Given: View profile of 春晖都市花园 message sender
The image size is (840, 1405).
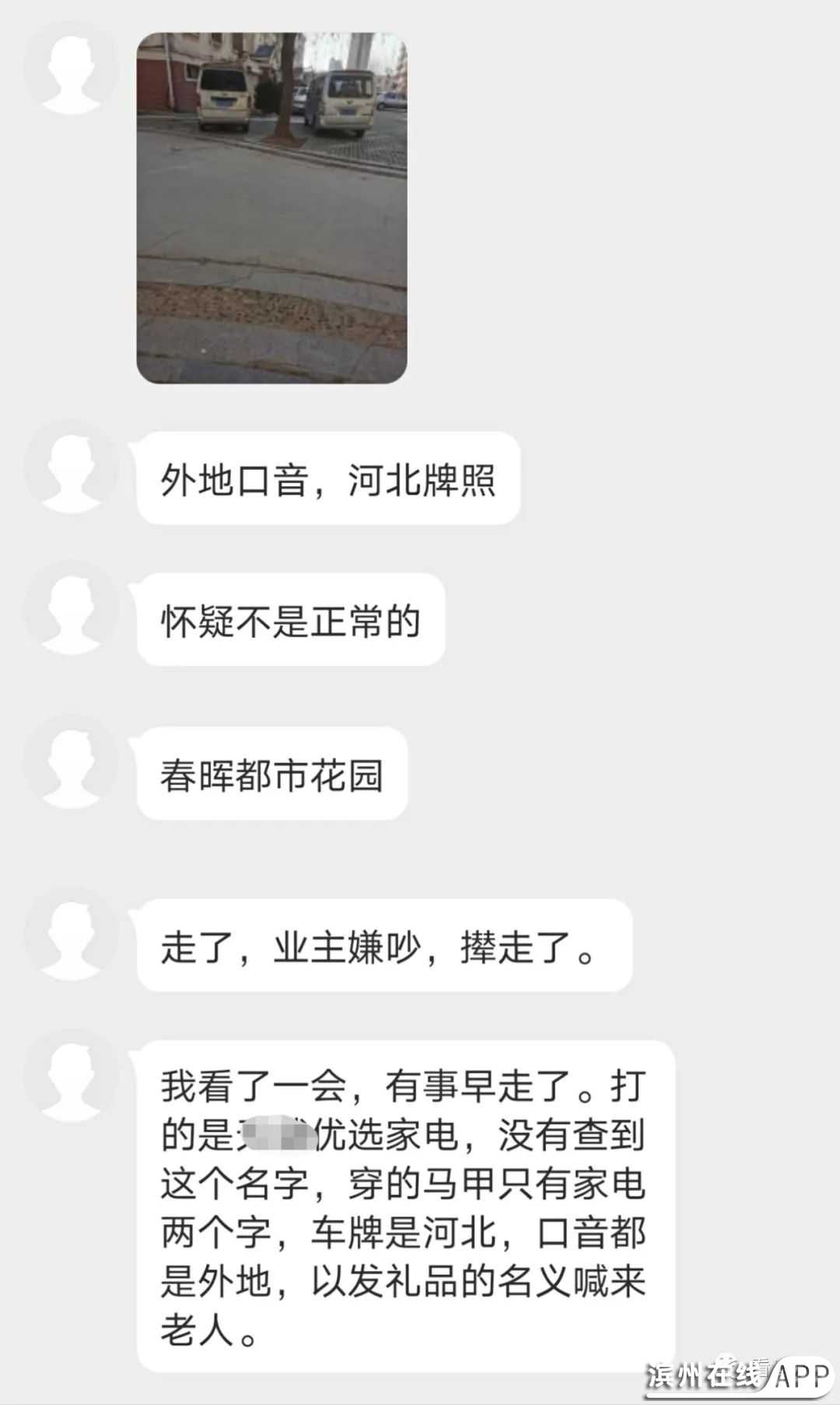Looking at the screenshot, I should coord(71,762).
